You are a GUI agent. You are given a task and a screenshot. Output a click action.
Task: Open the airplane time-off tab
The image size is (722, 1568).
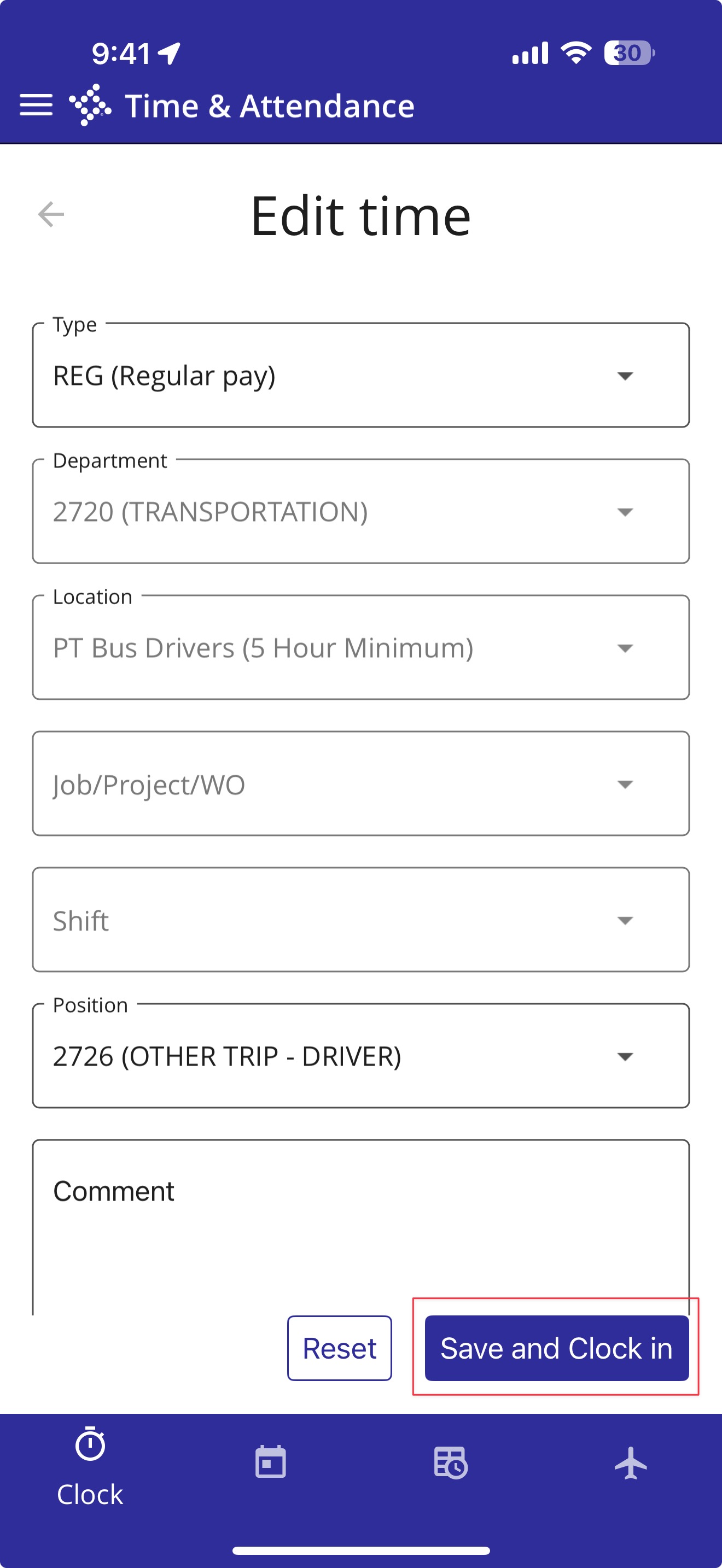click(x=631, y=1462)
